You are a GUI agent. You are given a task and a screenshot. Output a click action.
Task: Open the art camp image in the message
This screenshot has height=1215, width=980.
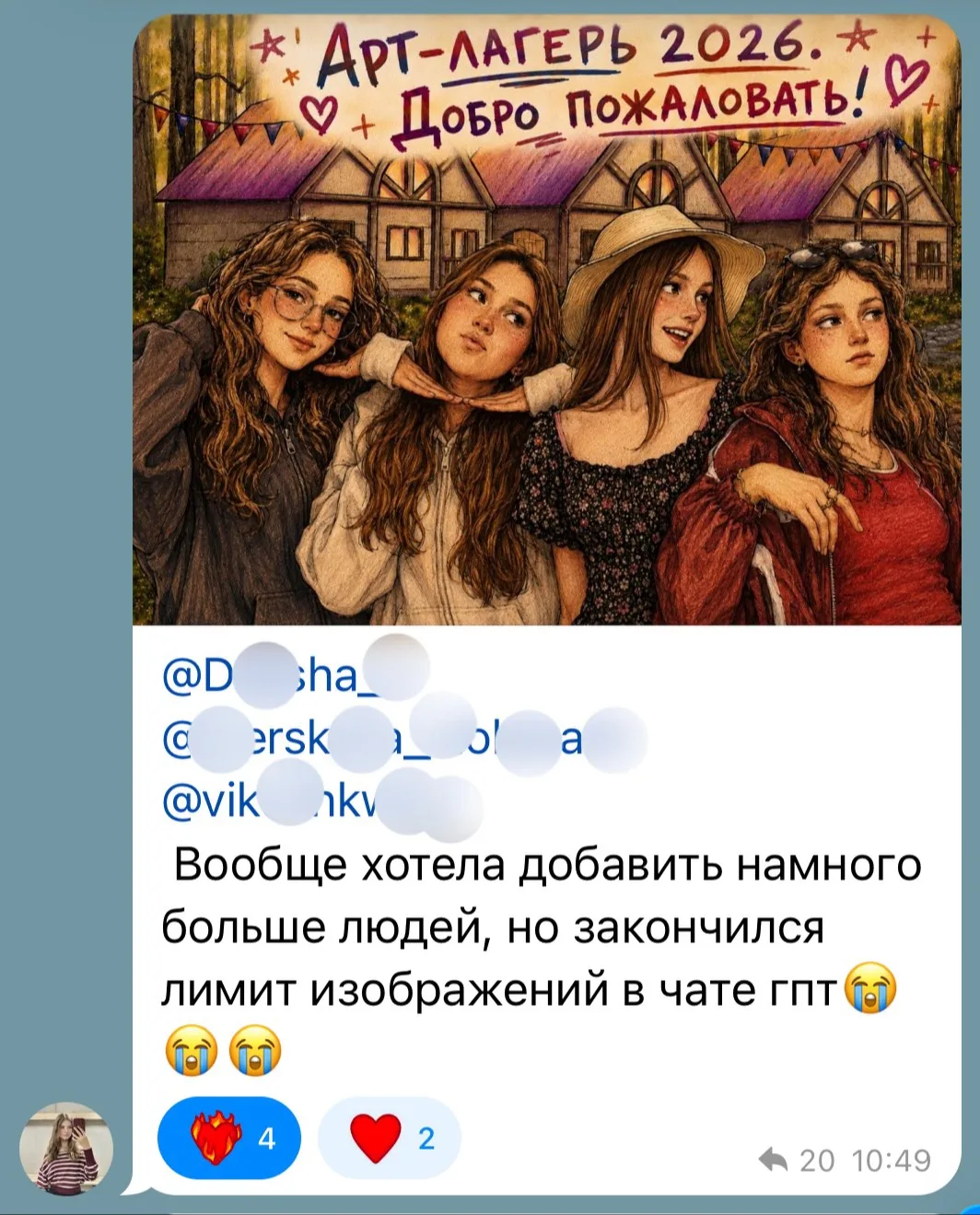pyautogui.click(x=547, y=321)
